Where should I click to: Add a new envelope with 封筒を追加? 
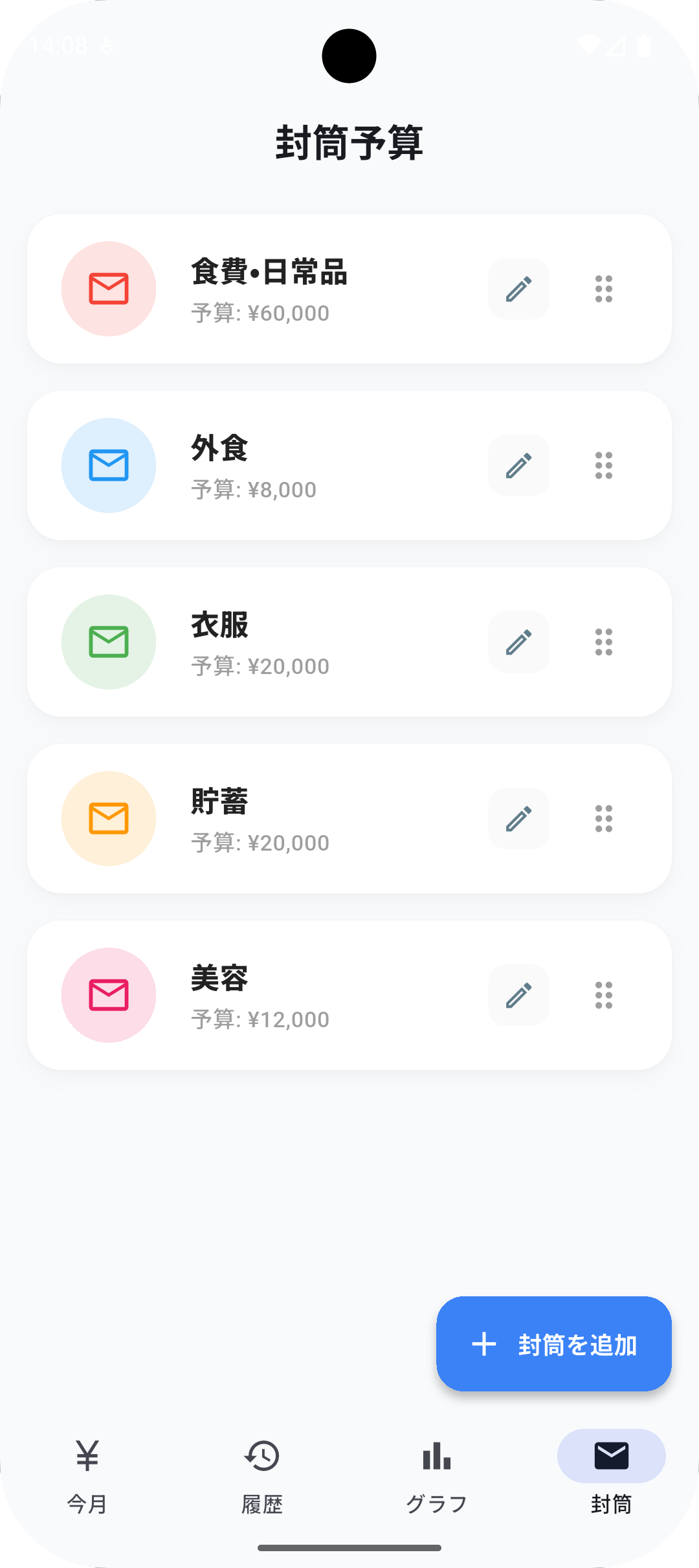tap(554, 1344)
